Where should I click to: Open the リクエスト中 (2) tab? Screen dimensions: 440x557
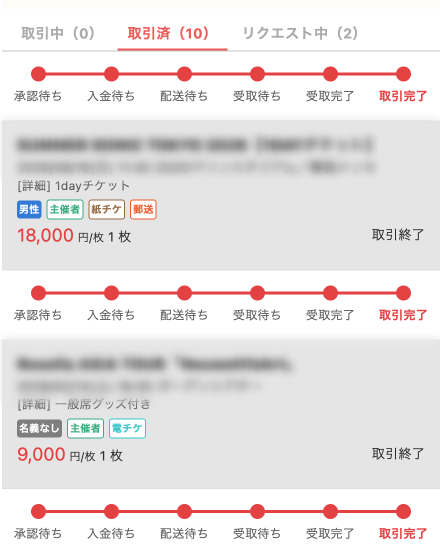[x=300, y=34]
